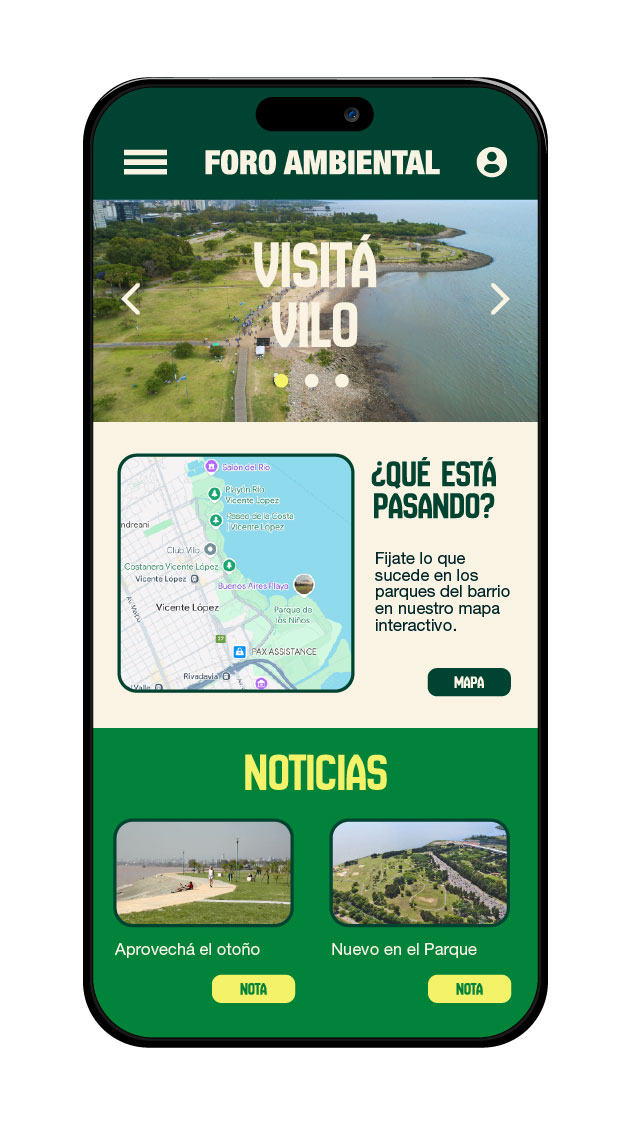Open the hamburger menu
This screenshot has height=1125, width=631.
[x=145, y=162]
